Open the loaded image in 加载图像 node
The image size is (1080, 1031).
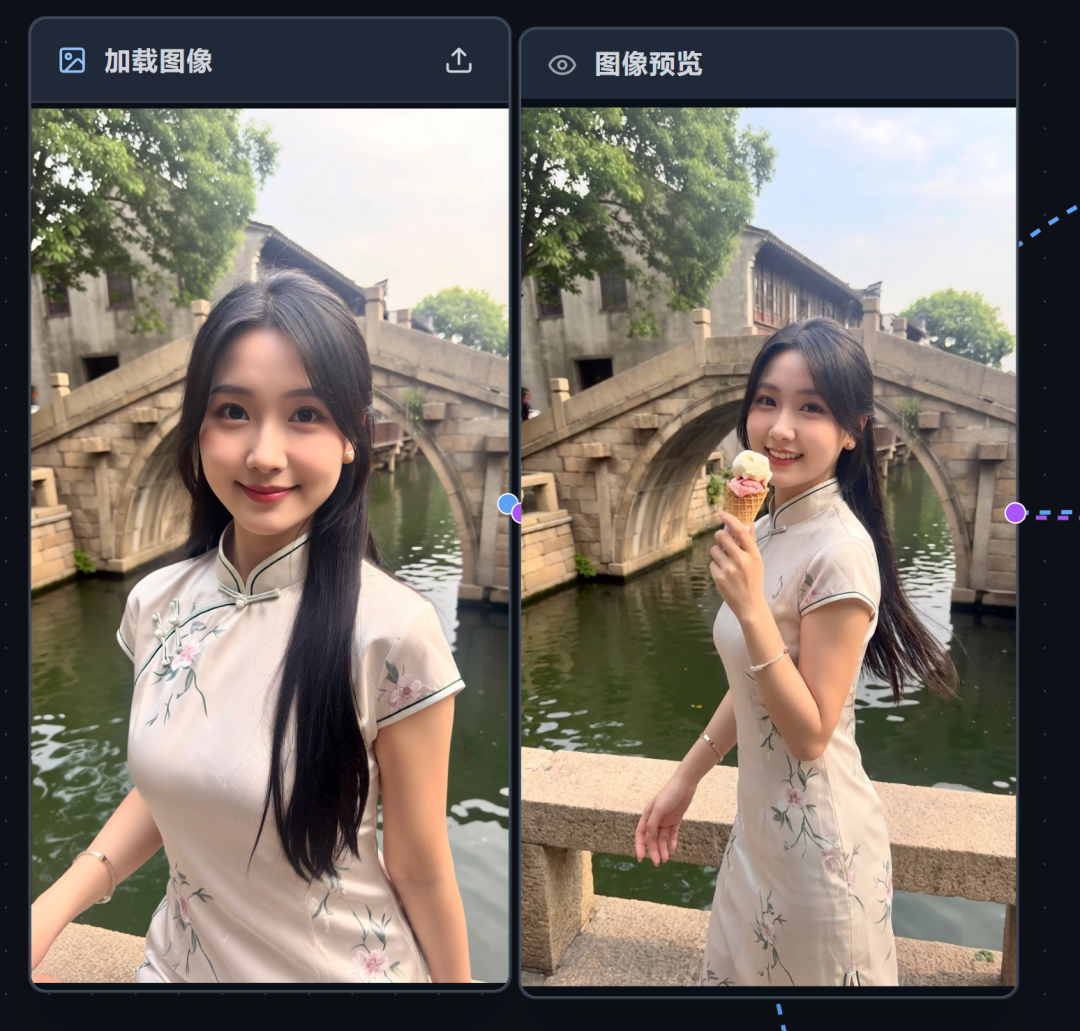click(x=269, y=545)
